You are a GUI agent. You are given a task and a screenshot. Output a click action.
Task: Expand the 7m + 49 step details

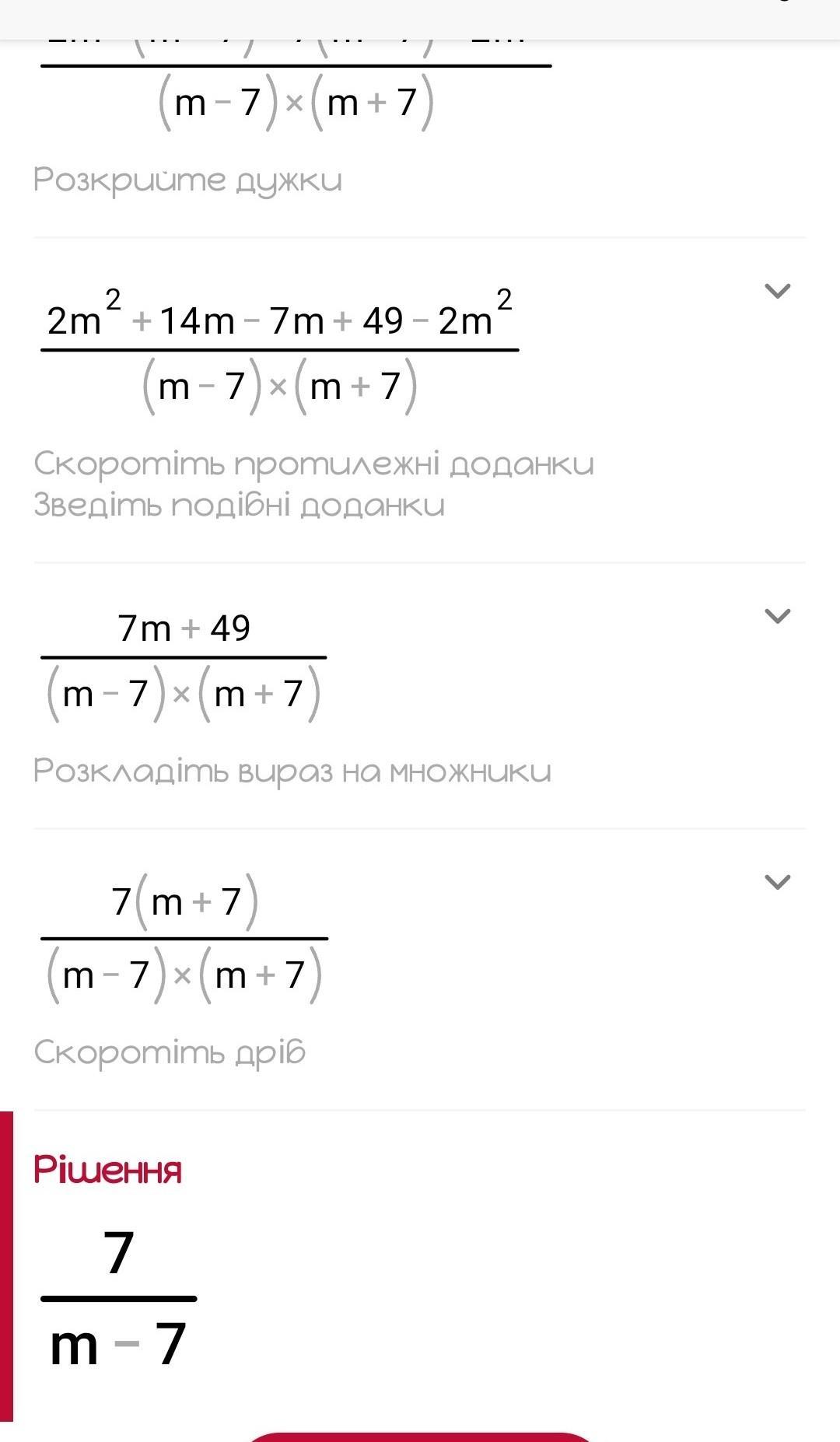pyautogui.click(x=777, y=617)
